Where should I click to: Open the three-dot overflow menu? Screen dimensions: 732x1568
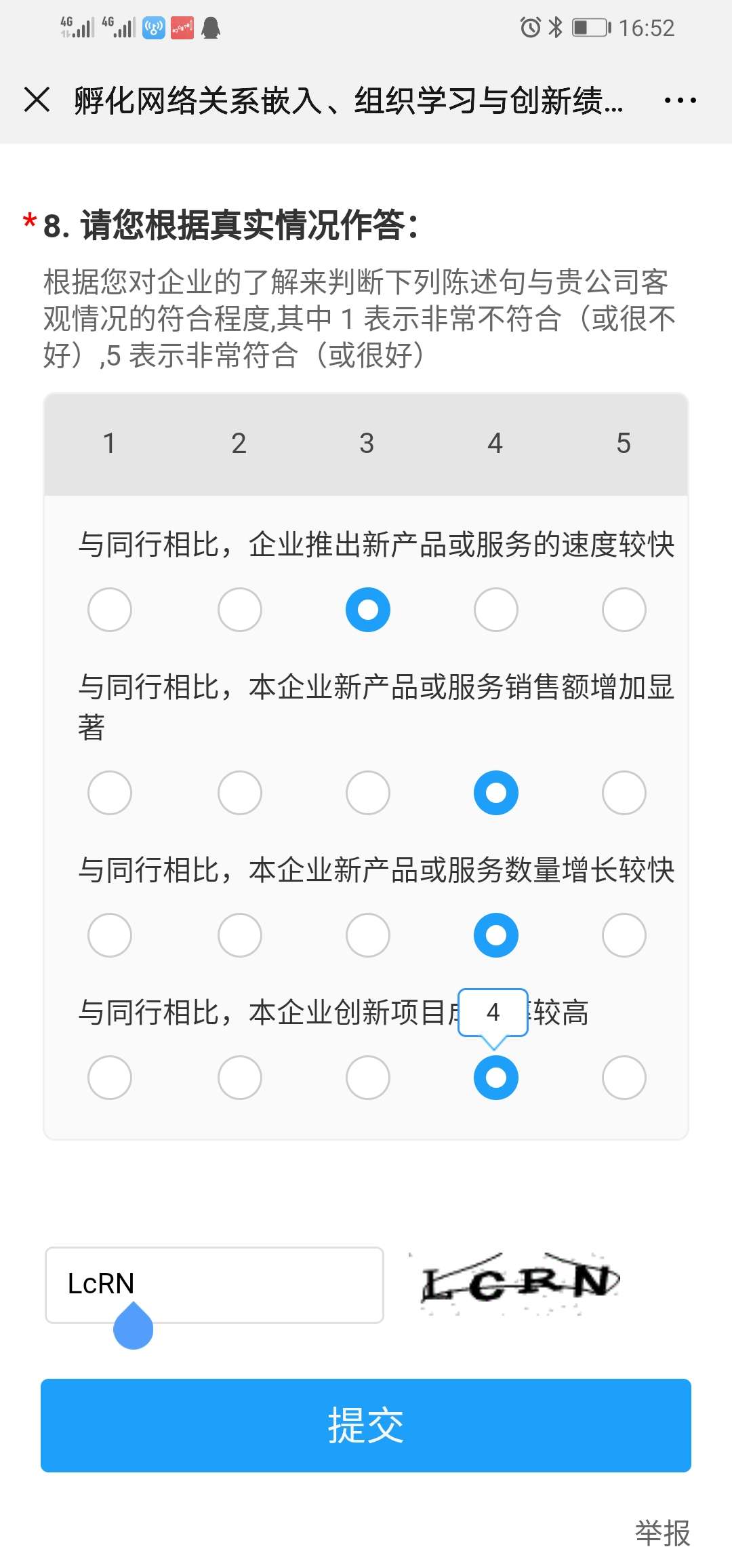(x=680, y=100)
